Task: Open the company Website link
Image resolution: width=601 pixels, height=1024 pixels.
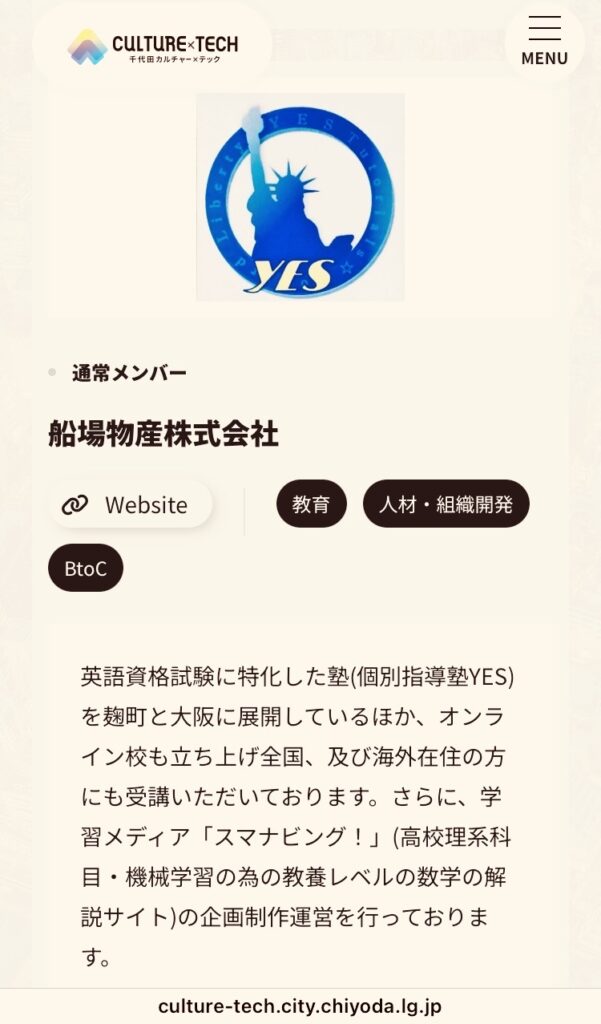Action: tap(129, 504)
